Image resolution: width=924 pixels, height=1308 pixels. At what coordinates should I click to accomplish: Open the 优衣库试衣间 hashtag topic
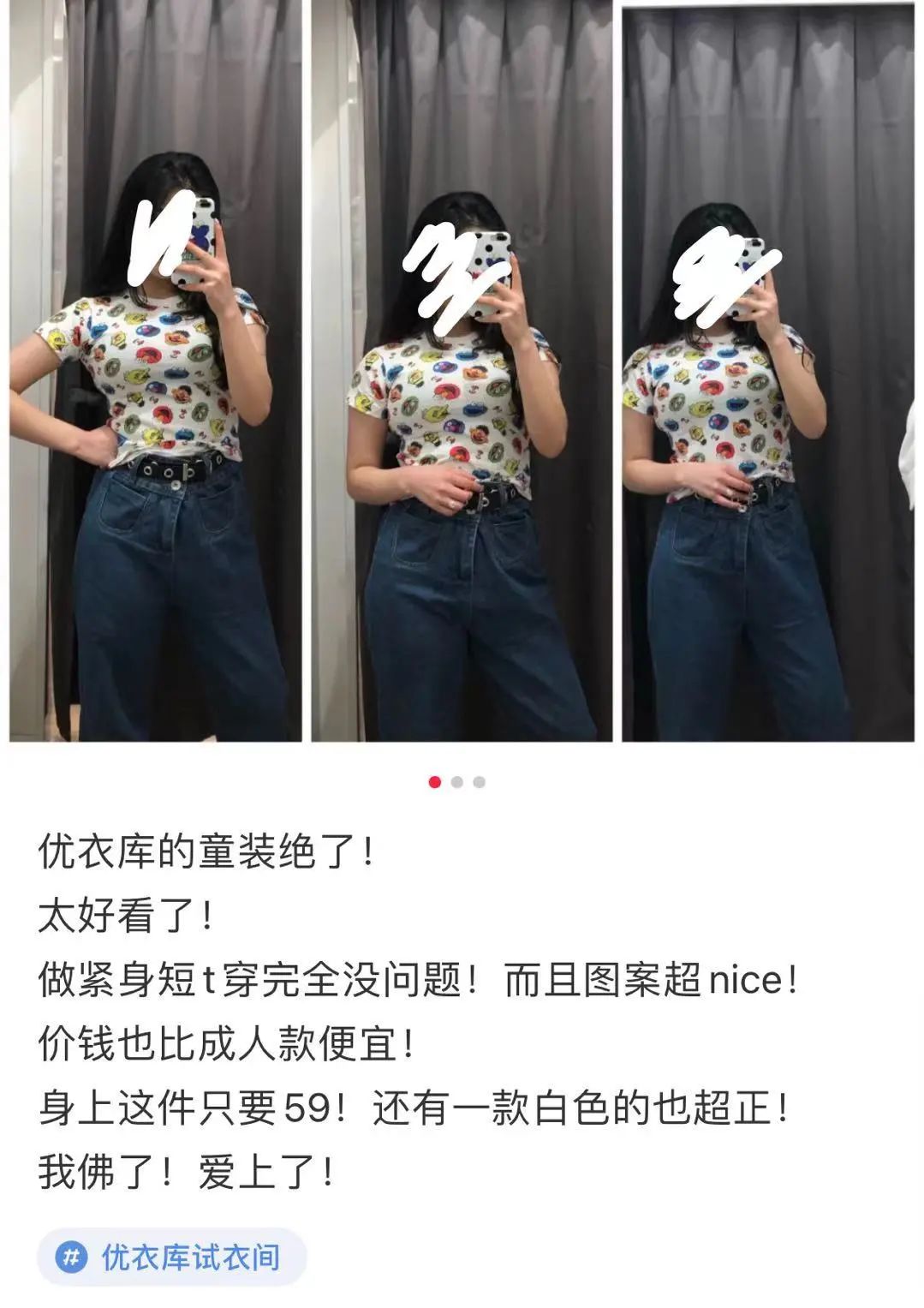pos(172,1257)
